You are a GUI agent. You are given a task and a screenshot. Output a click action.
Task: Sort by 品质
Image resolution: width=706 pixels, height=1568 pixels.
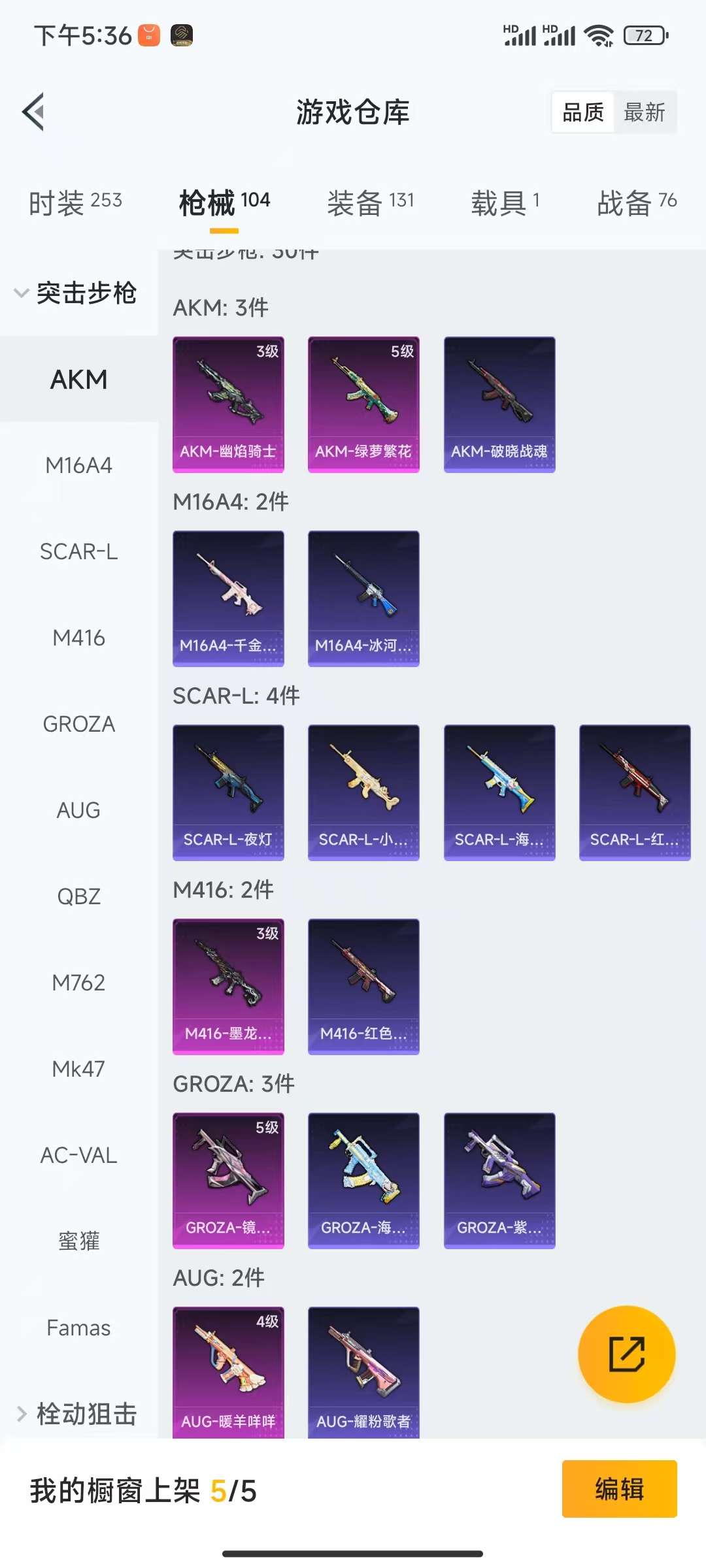coord(583,112)
